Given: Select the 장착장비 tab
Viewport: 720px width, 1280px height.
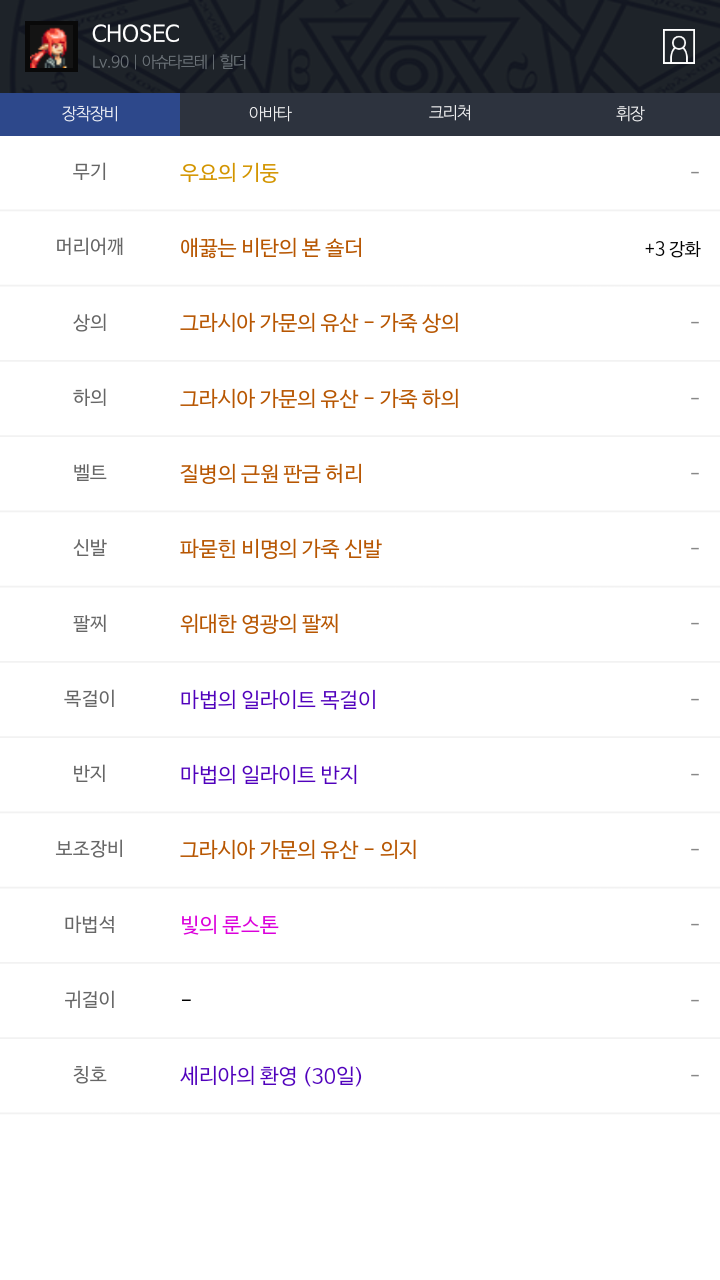Looking at the screenshot, I should [90, 114].
